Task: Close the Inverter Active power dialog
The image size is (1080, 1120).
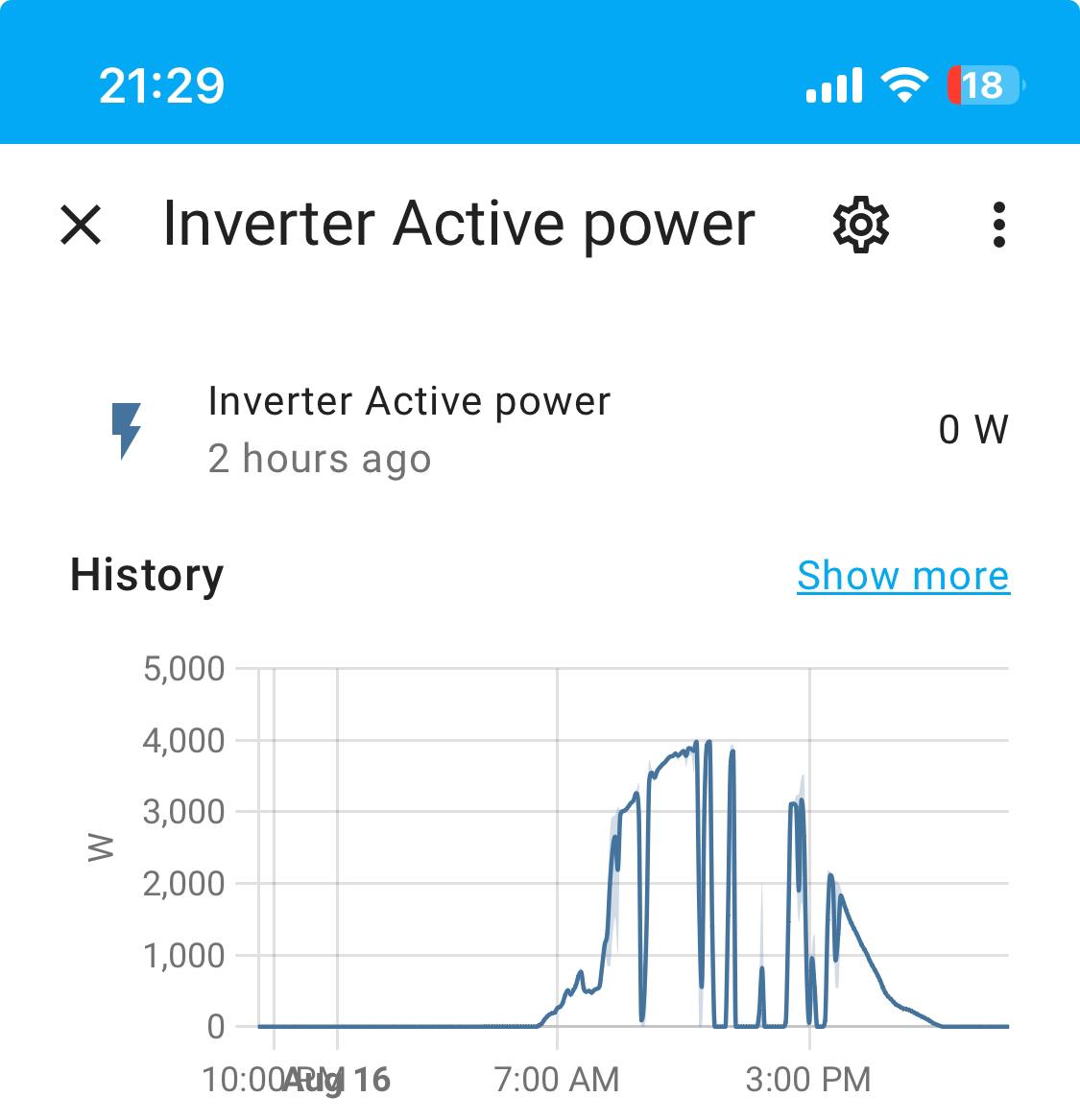Action: coord(81,225)
